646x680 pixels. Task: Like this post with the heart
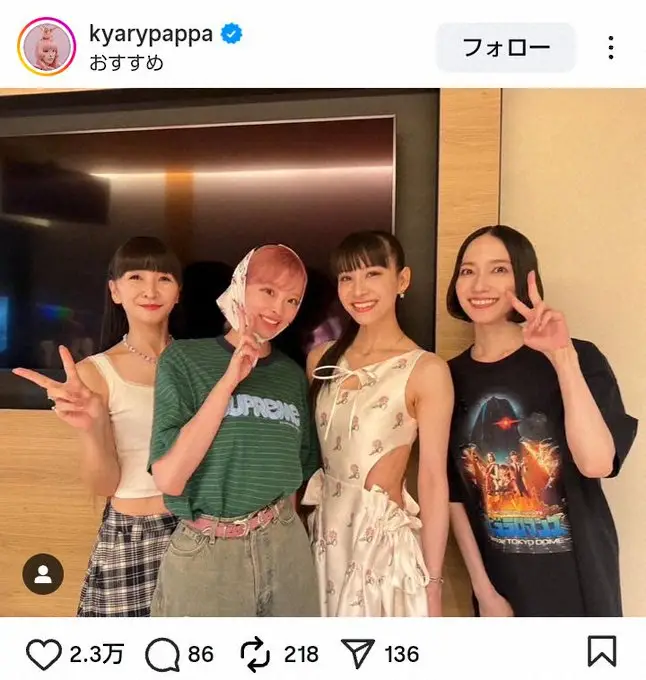click(x=44, y=653)
